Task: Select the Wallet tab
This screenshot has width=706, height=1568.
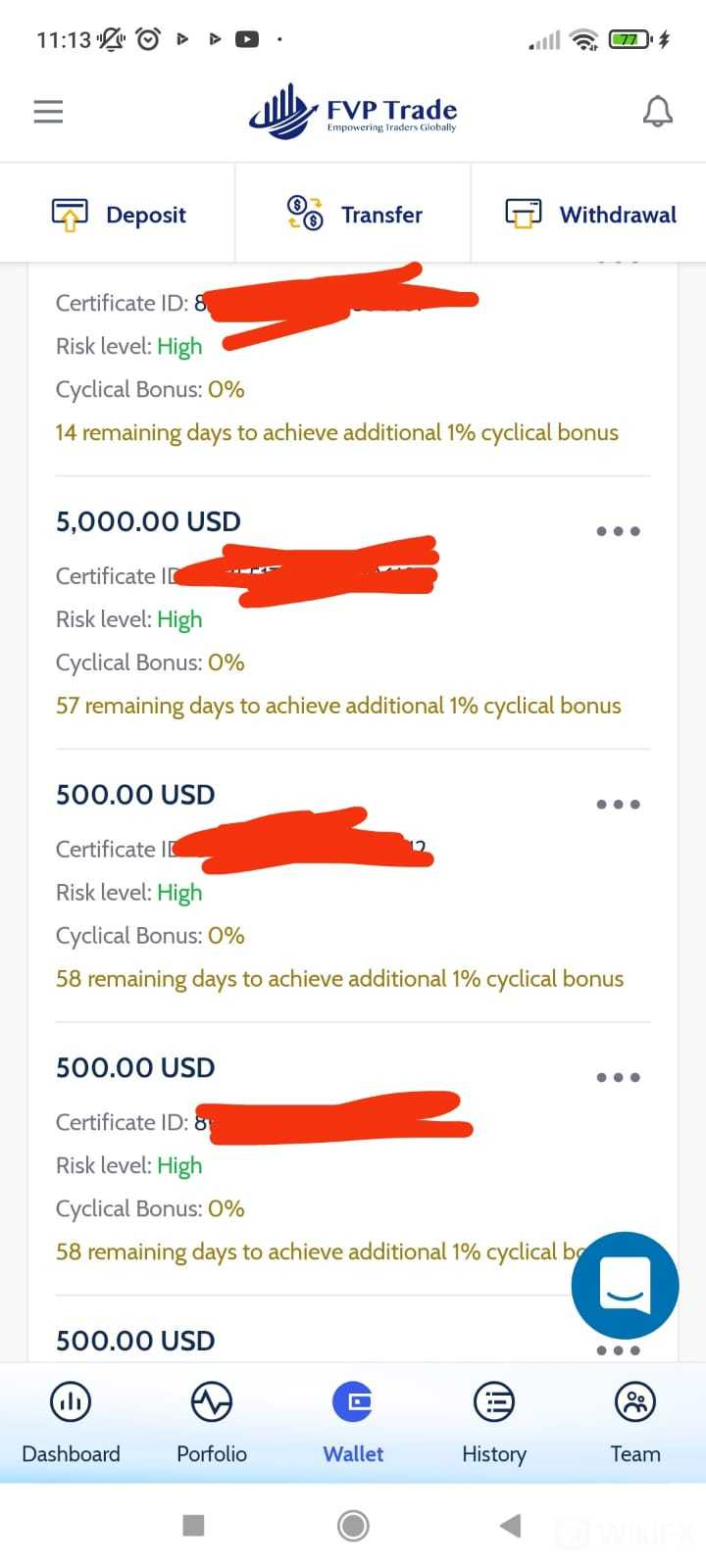Action: click(353, 1423)
